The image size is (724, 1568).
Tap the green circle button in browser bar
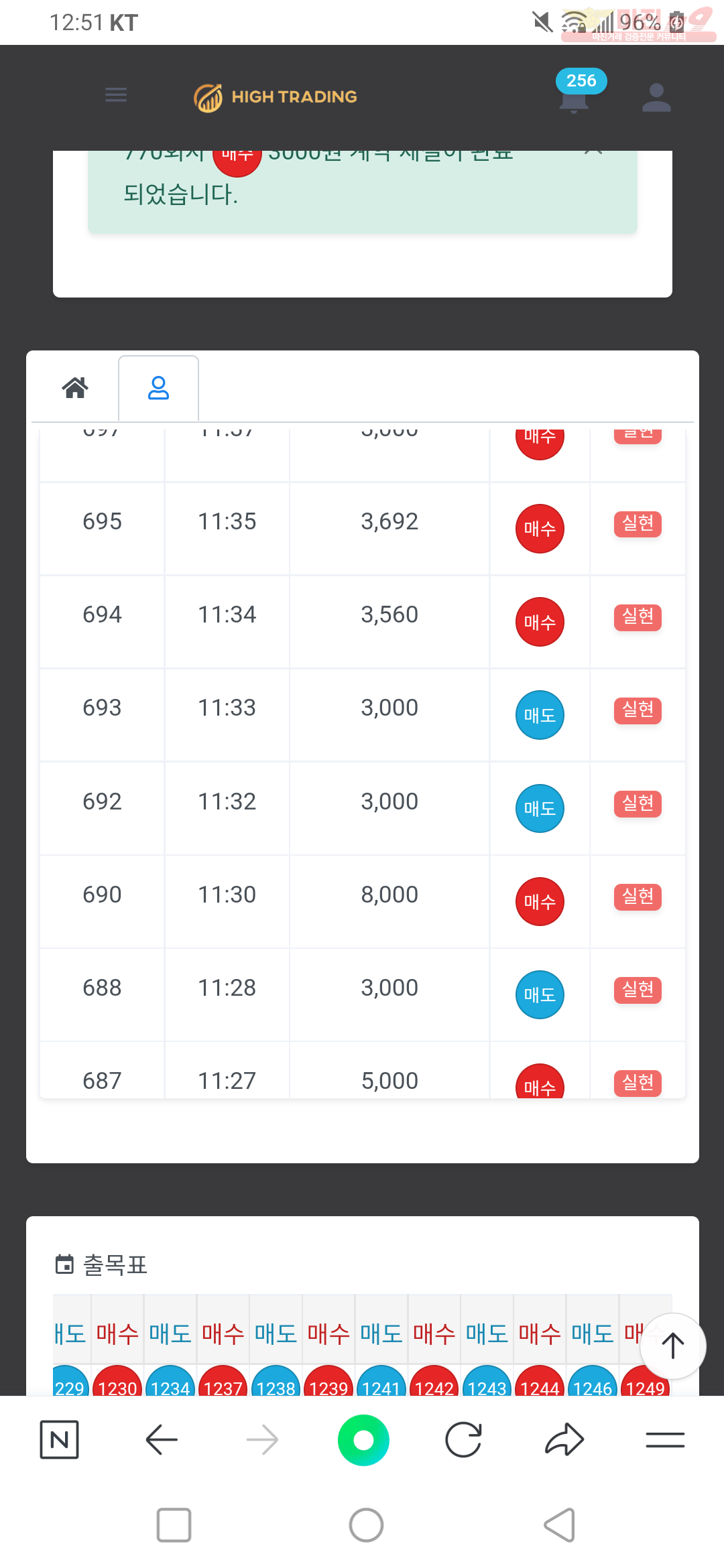[363, 1439]
